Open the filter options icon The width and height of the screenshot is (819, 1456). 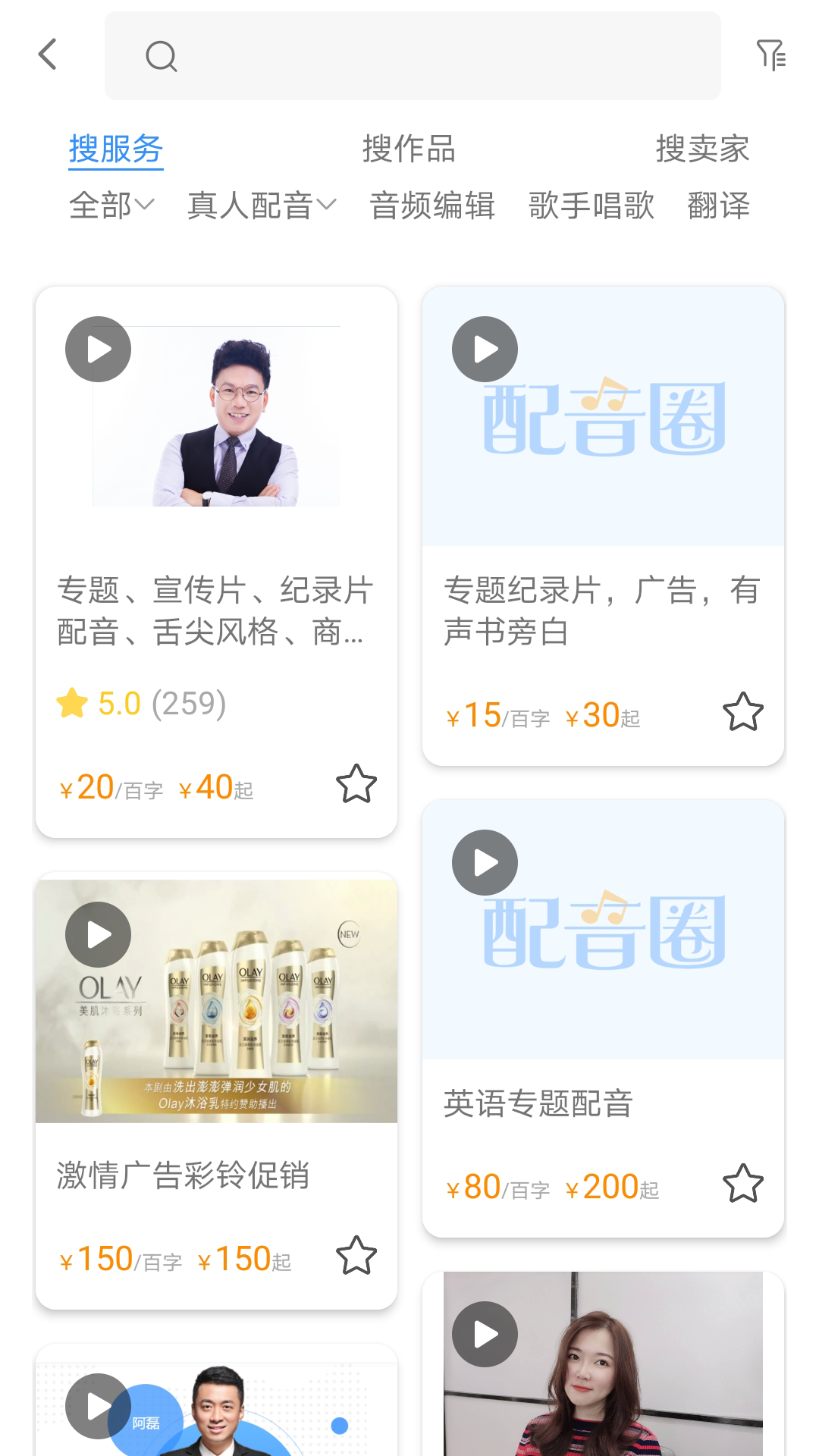click(x=771, y=55)
